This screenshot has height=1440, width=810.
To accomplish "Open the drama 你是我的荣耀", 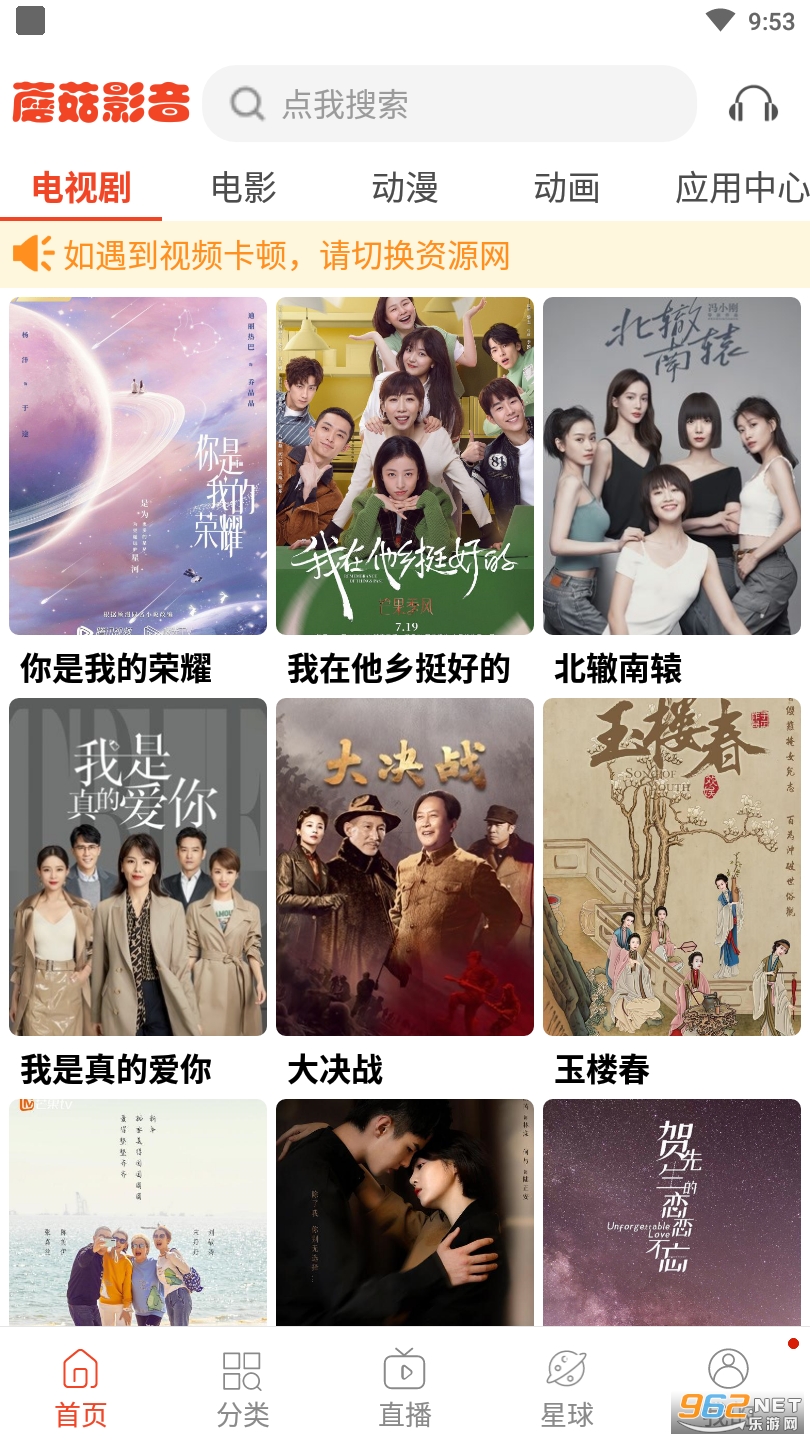I will click(138, 466).
